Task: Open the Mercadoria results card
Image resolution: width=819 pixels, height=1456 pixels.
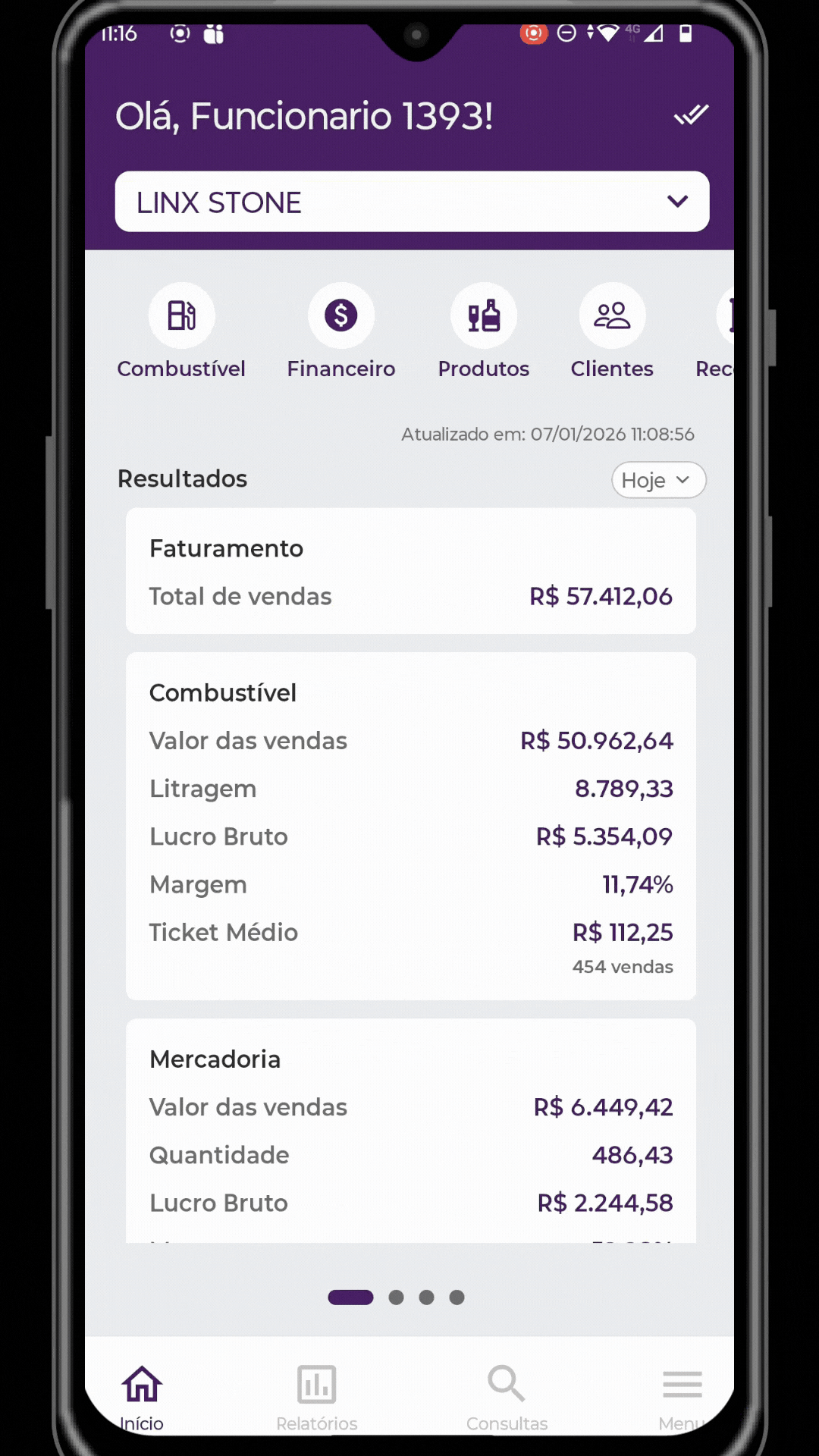Action: point(410,1130)
